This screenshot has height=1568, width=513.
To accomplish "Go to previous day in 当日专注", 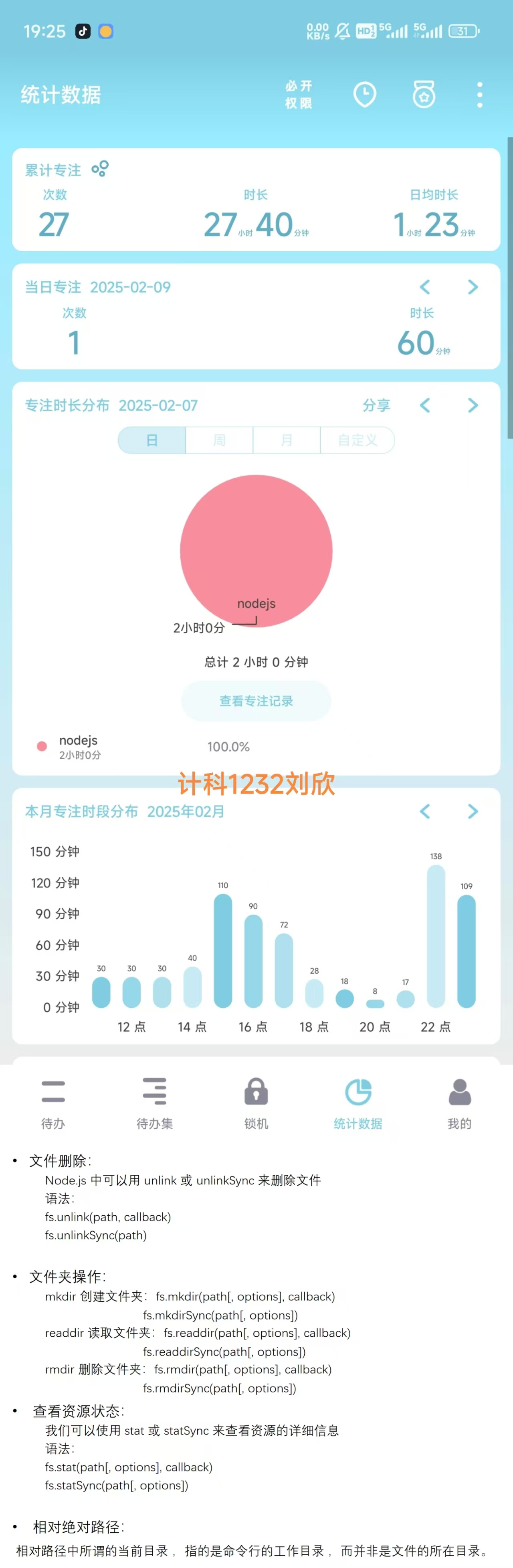I will tap(425, 287).
